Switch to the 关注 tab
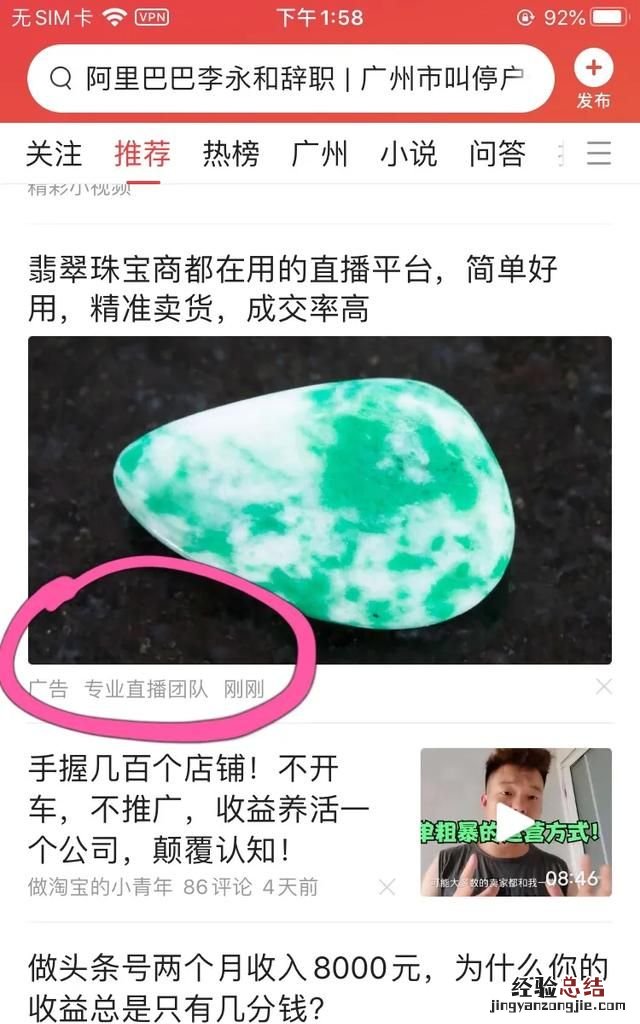 pos(53,154)
